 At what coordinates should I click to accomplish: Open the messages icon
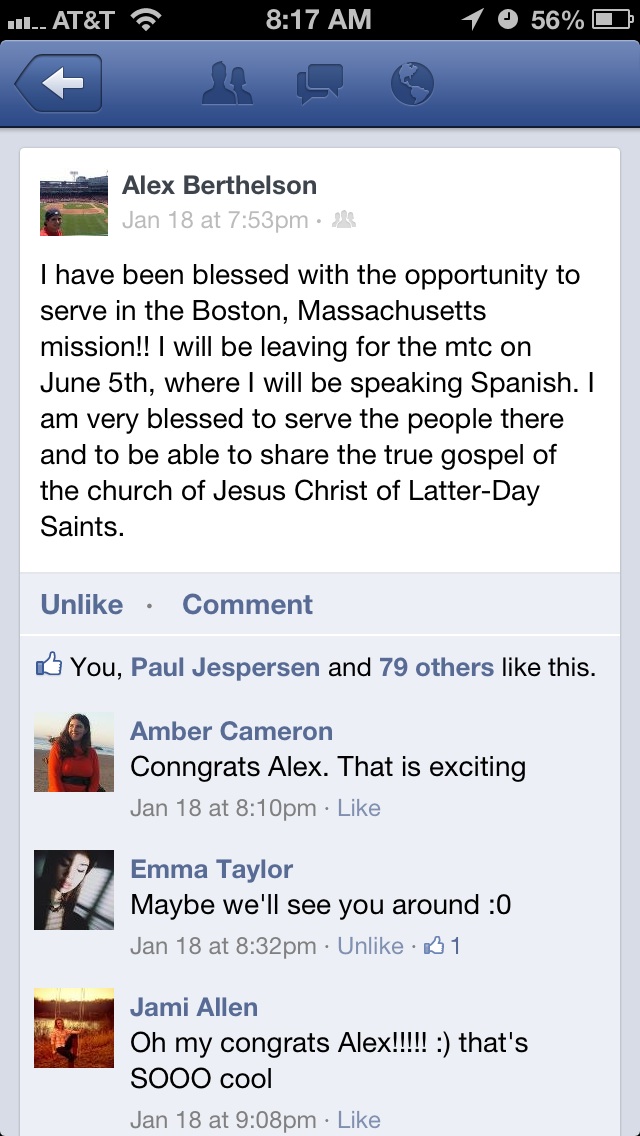click(320, 84)
